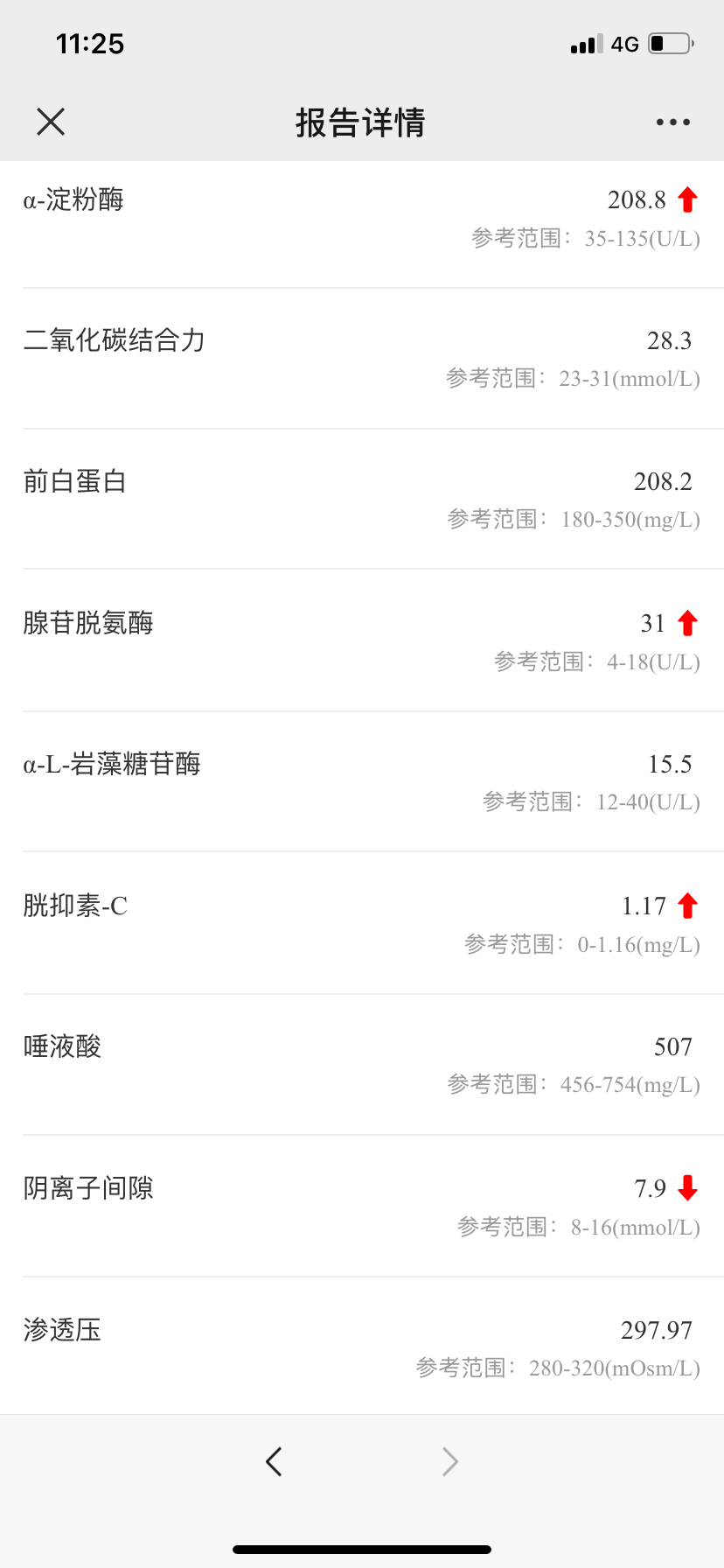Screen dimensions: 724x1568
Task: Open the three-dot more options menu
Action: click(x=673, y=122)
